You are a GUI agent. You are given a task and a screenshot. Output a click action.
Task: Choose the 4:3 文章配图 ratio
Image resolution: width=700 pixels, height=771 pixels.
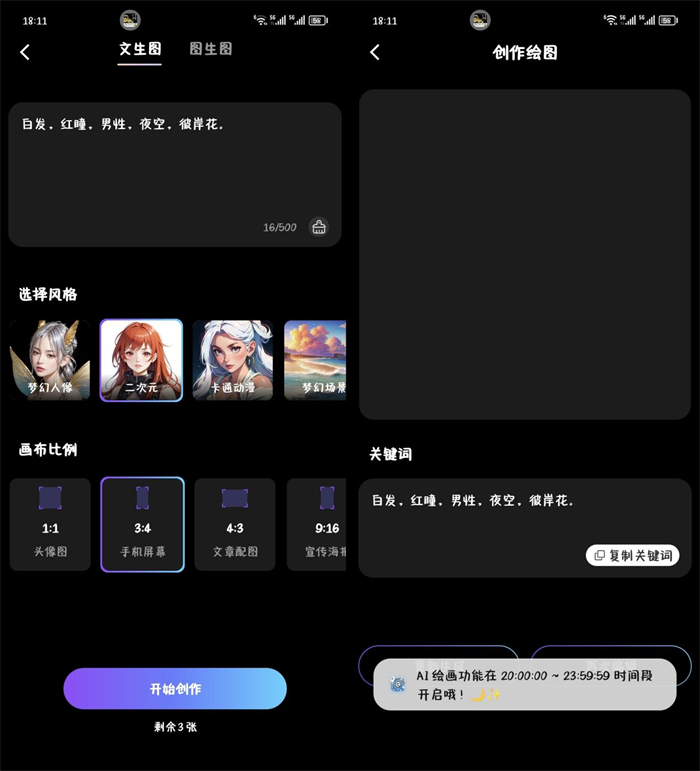(x=235, y=524)
